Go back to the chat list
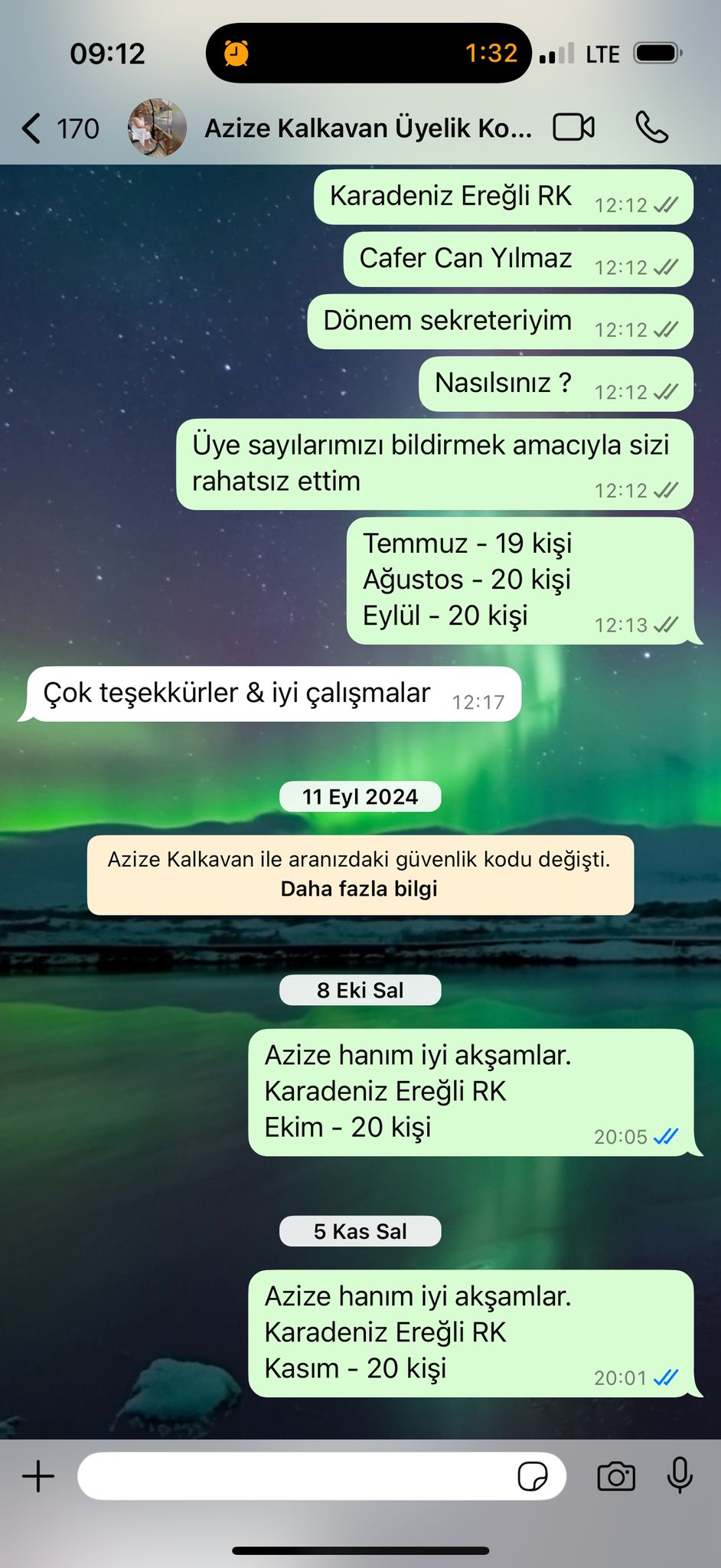 (x=61, y=129)
